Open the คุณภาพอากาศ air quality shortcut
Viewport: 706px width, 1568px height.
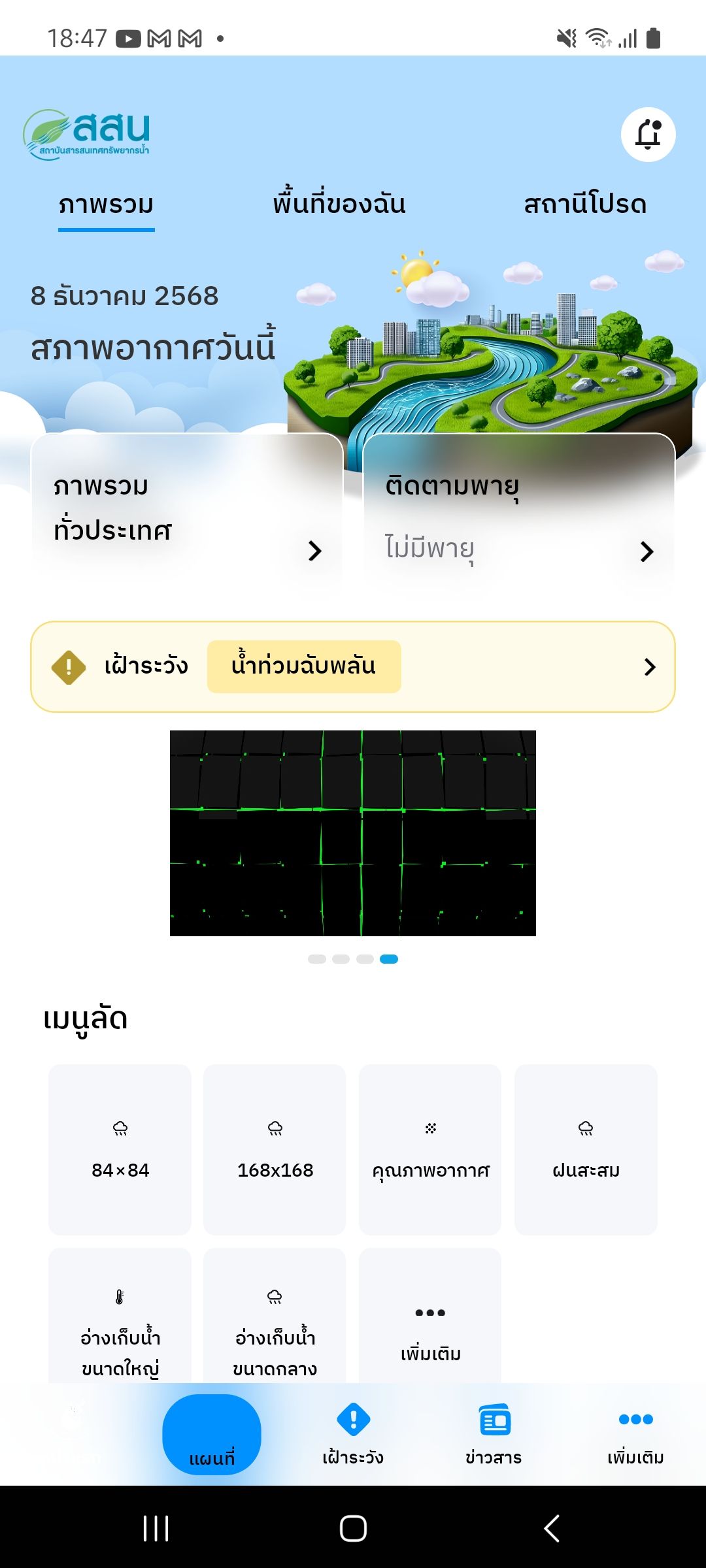pyautogui.click(x=430, y=1150)
